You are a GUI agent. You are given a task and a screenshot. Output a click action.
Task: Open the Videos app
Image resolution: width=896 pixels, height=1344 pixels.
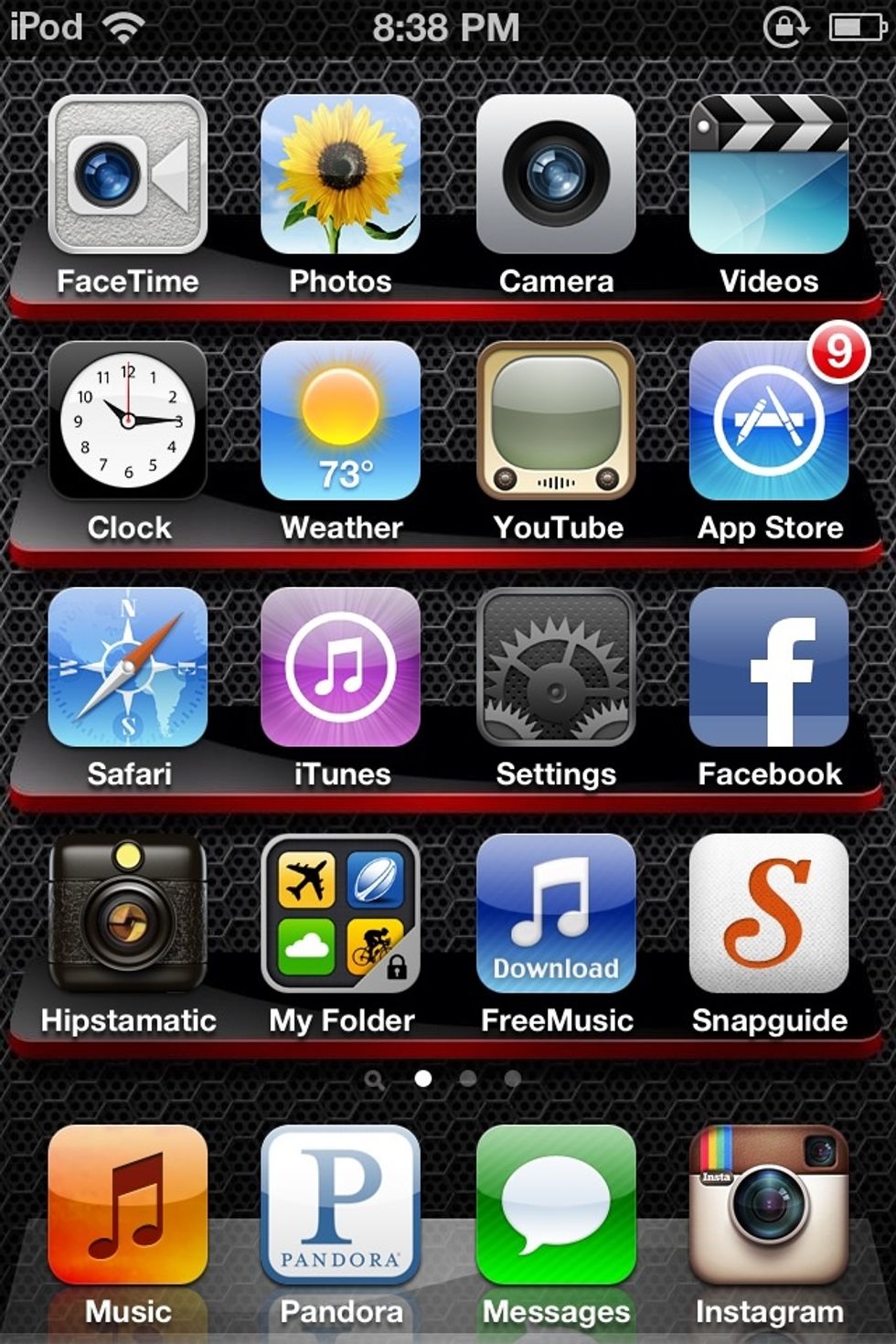[769, 174]
